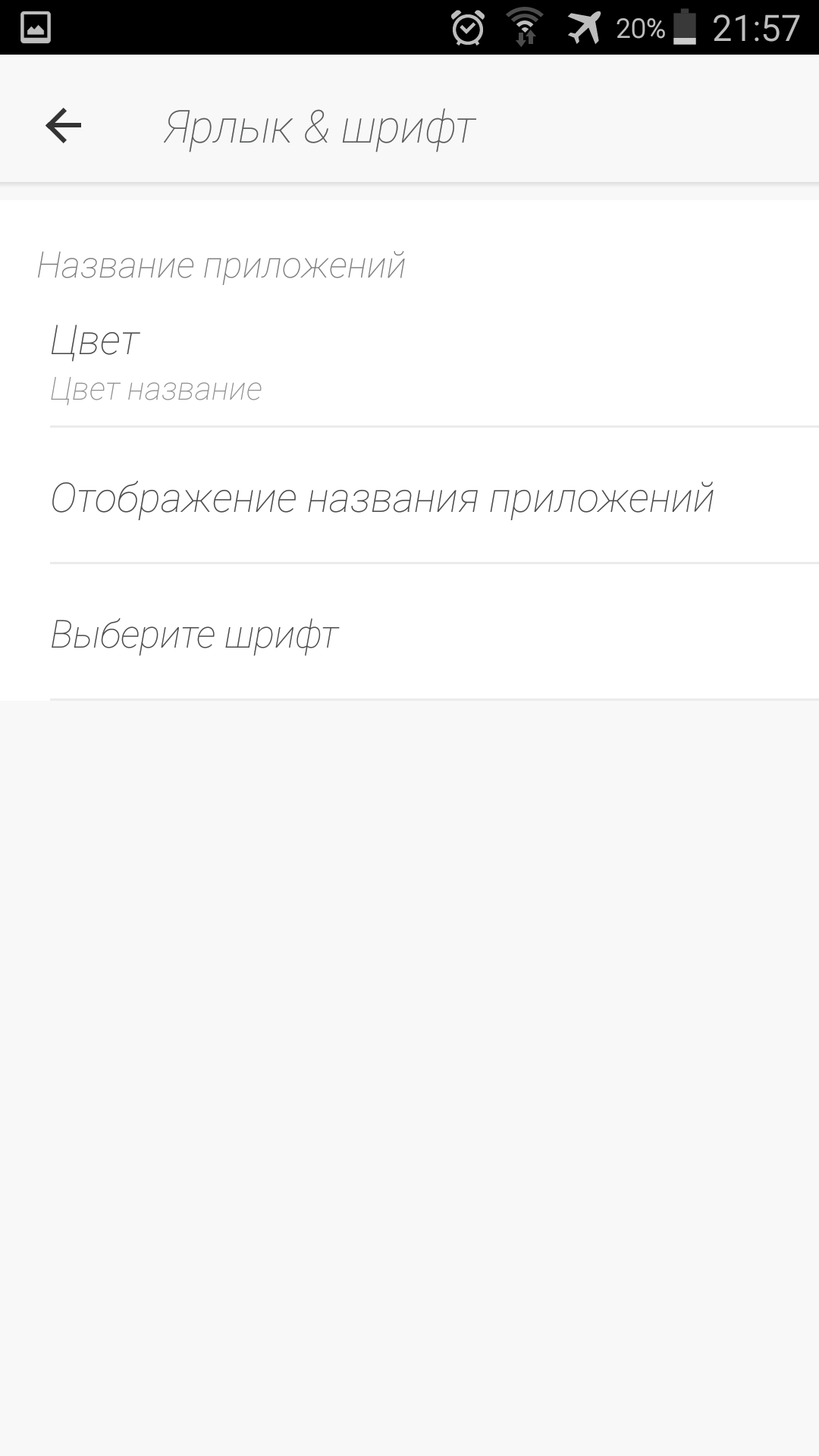Open the Цвет color setting
The image size is (819, 1456).
(x=409, y=362)
